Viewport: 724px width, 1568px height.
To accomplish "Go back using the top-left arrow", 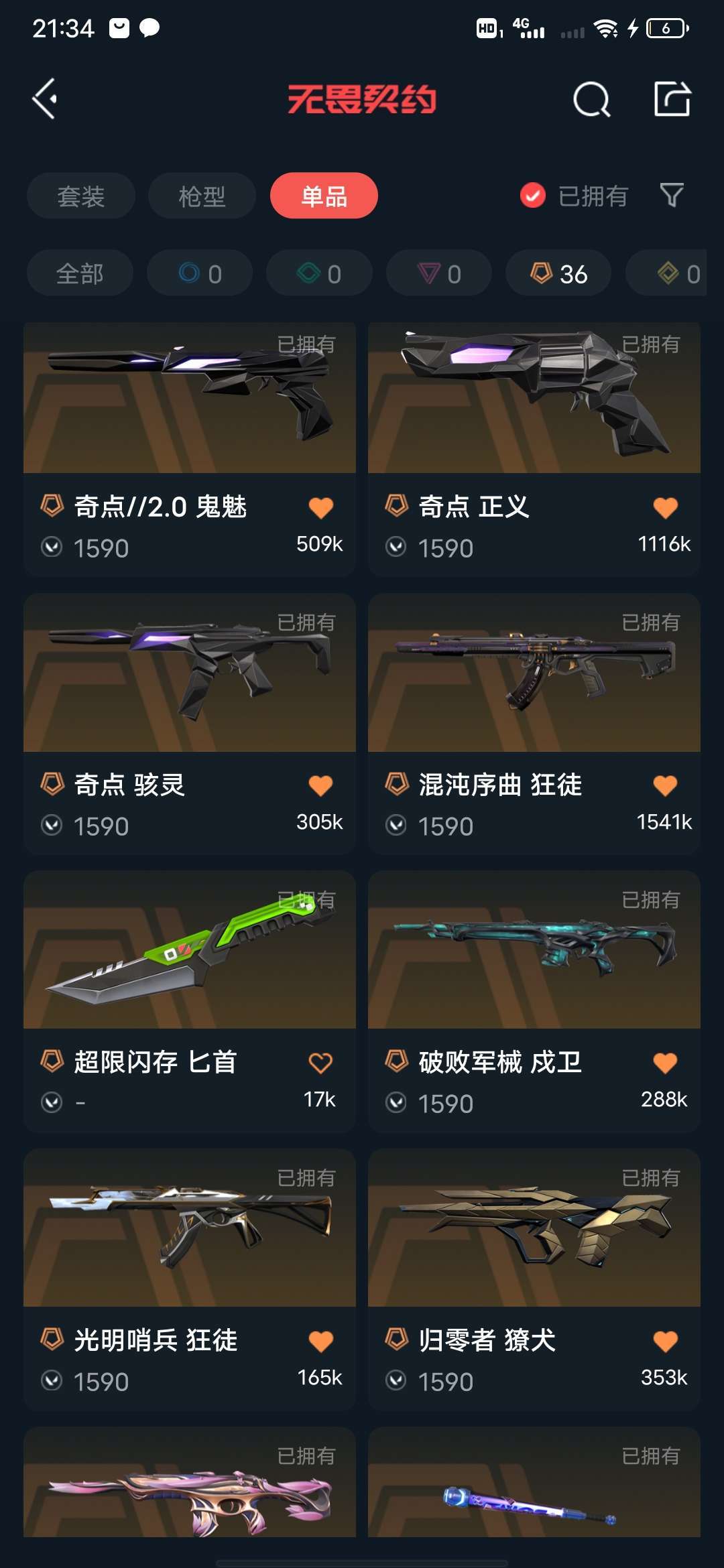I will click(x=45, y=99).
